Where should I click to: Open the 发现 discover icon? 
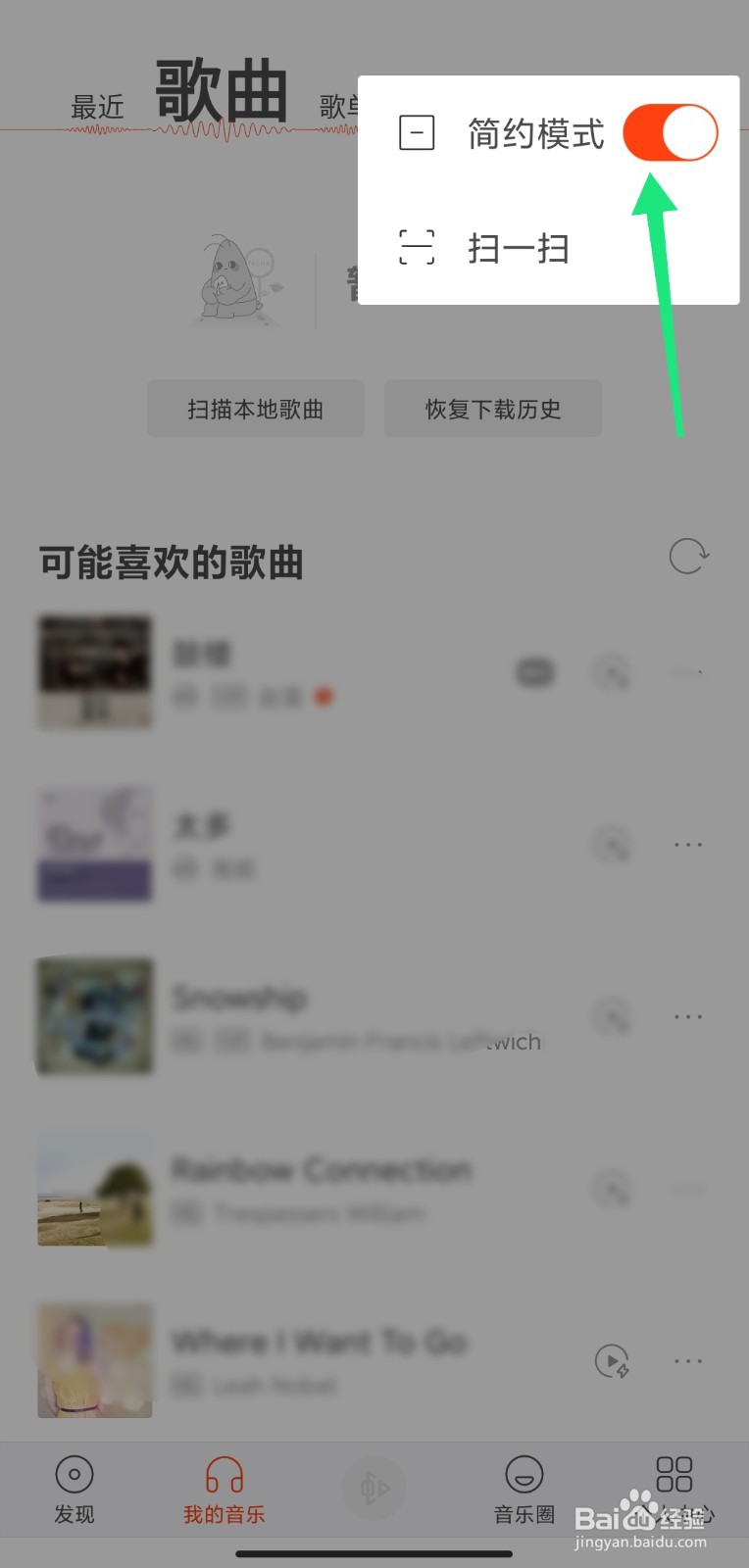75,1472
